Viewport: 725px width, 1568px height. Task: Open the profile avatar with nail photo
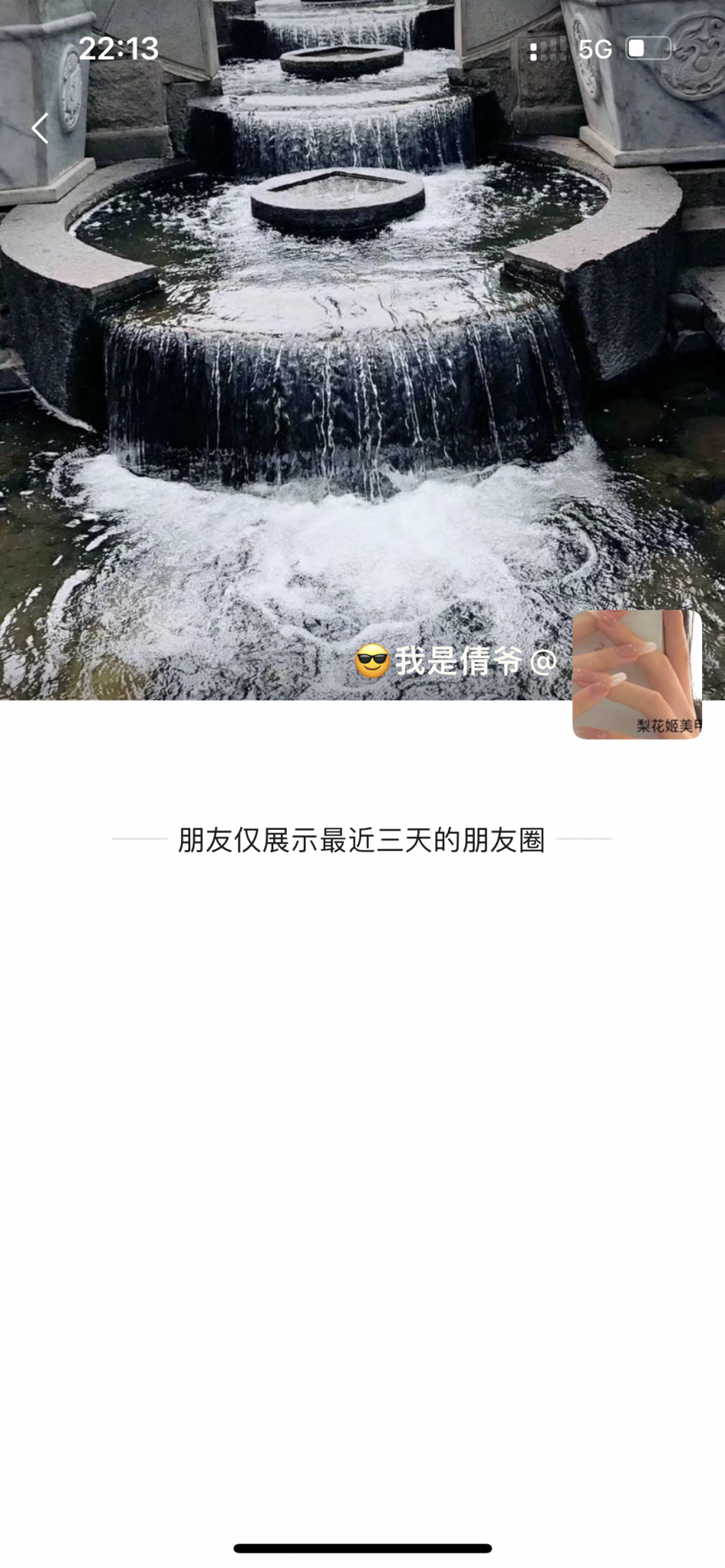click(x=636, y=674)
